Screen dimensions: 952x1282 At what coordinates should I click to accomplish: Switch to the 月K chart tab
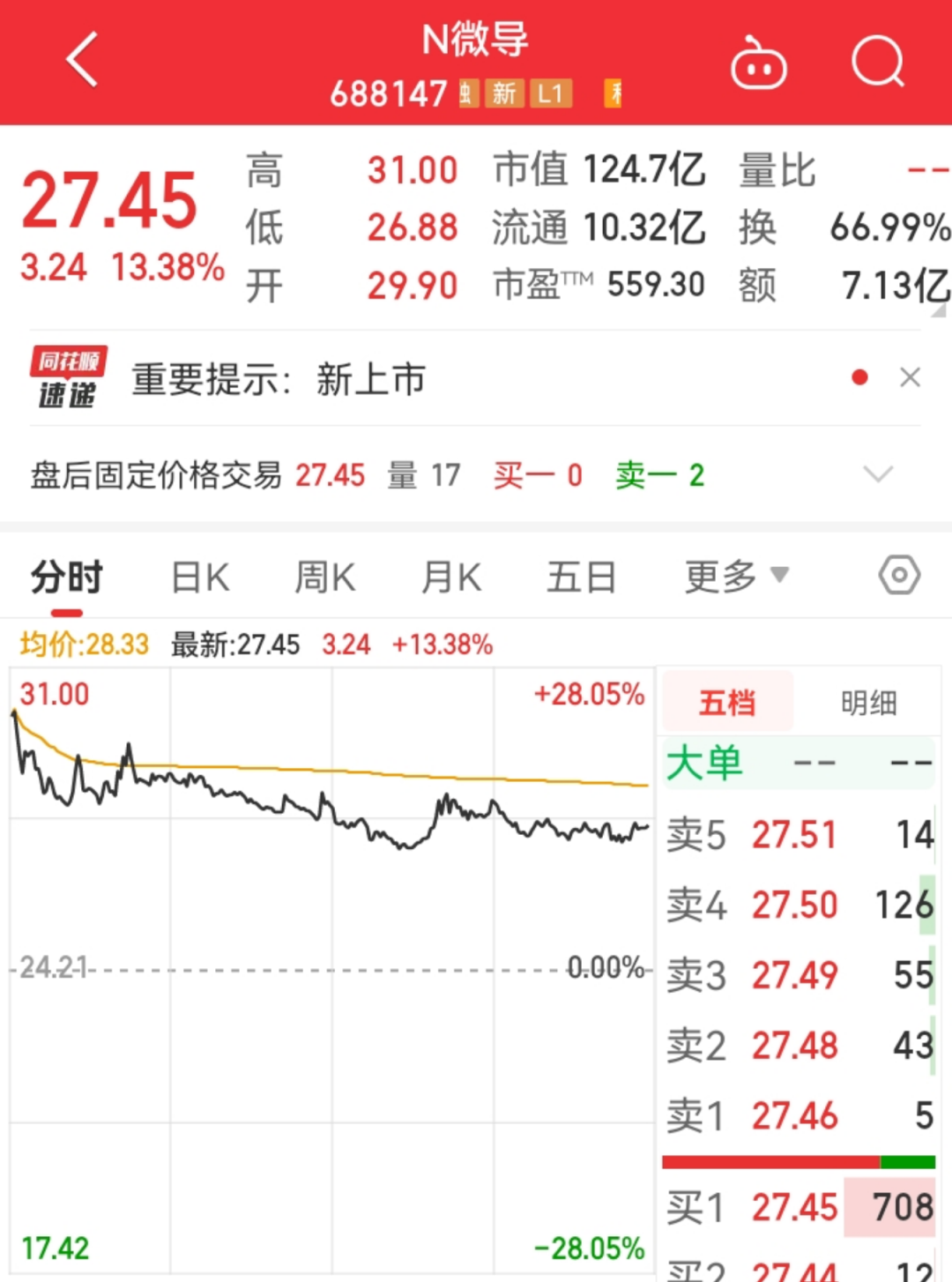pyautogui.click(x=451, y=578)
